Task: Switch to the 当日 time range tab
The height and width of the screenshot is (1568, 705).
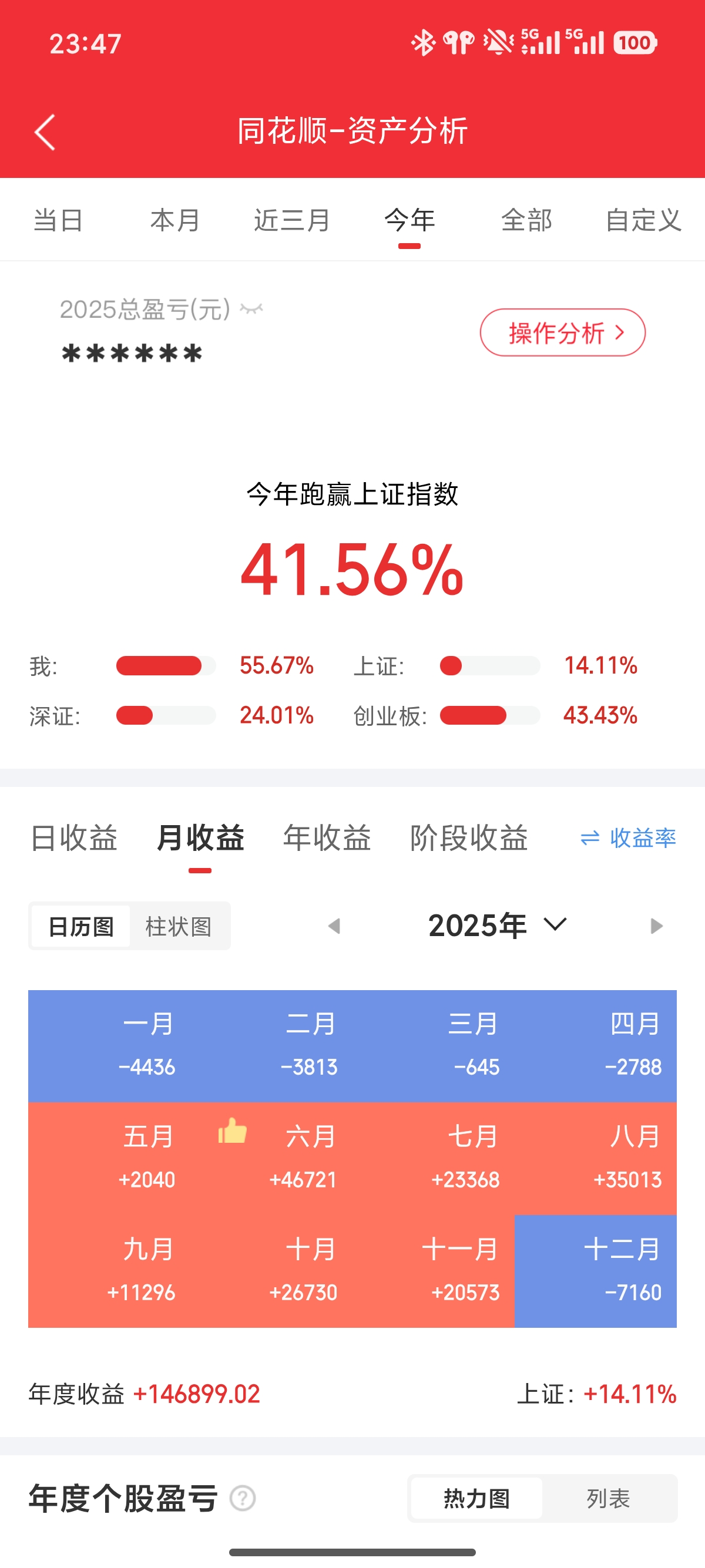Action: tap(58, 220)
